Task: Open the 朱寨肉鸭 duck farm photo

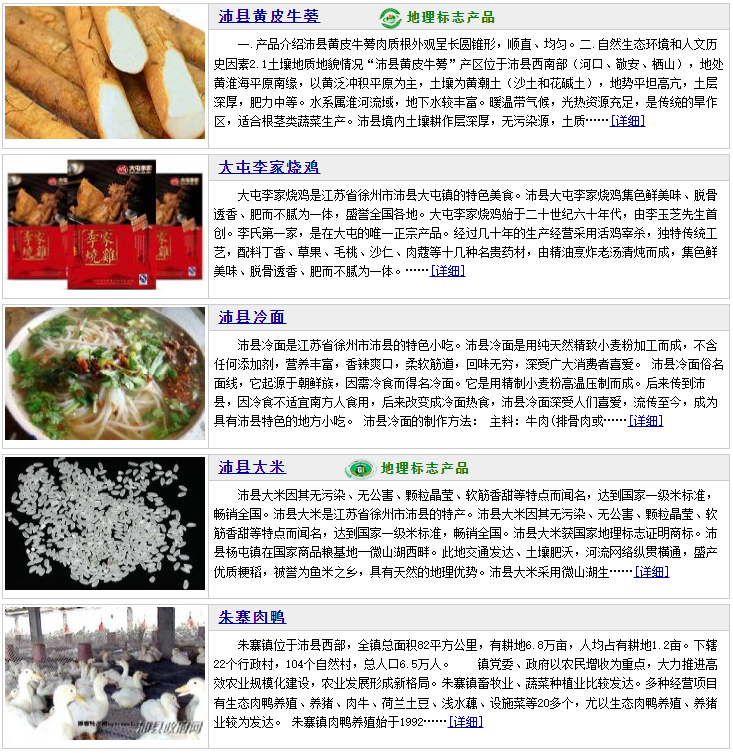Action: (x=105, y=674)
